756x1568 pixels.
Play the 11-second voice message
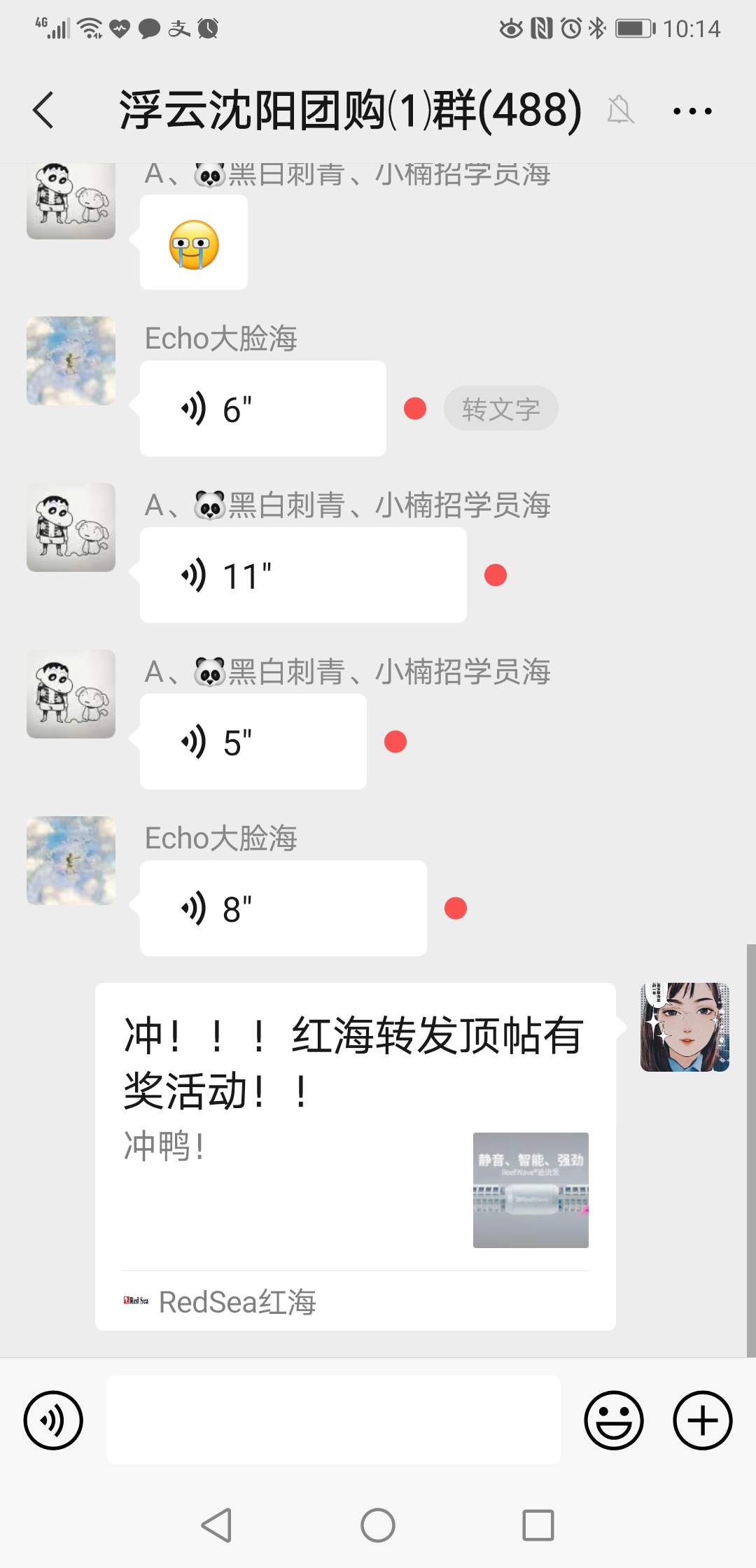point(302,575)
